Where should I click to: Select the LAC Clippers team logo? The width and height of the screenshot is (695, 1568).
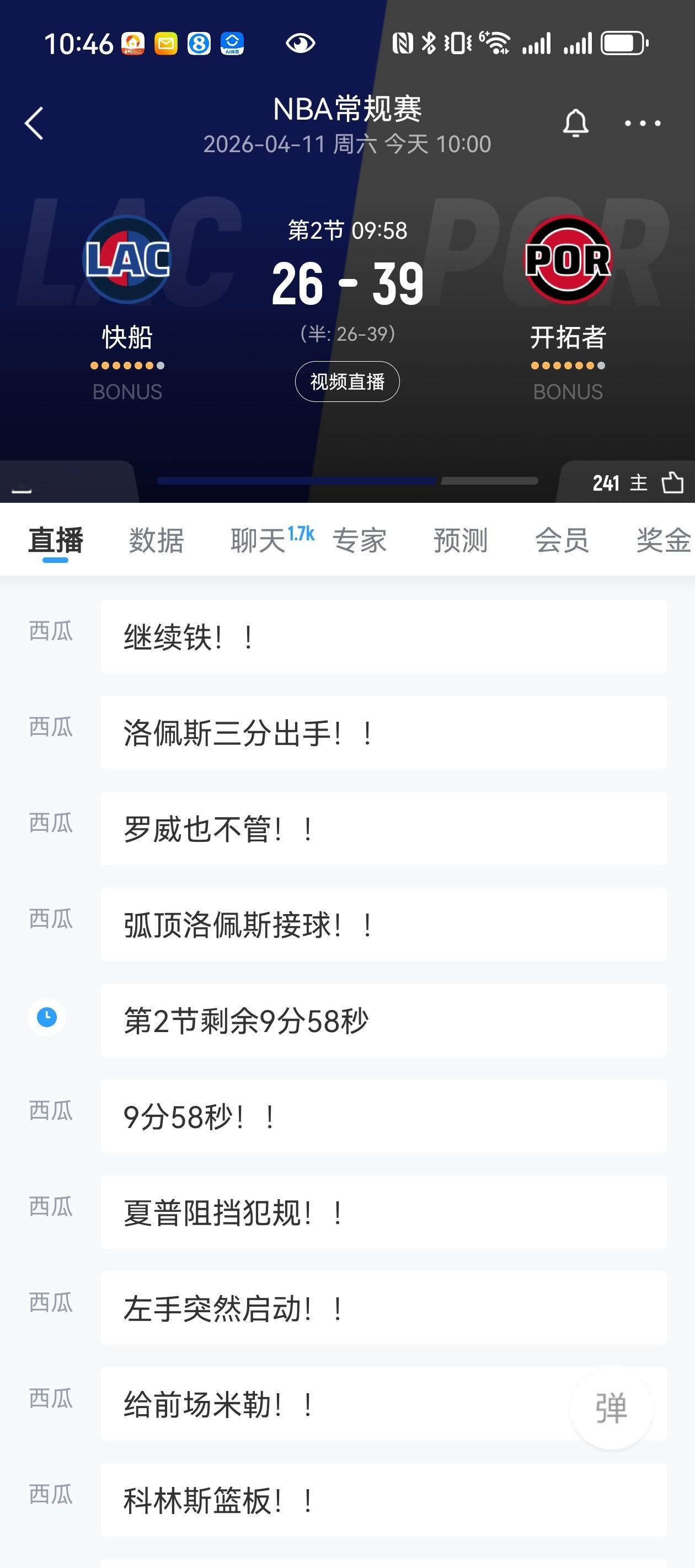[126, 258]
